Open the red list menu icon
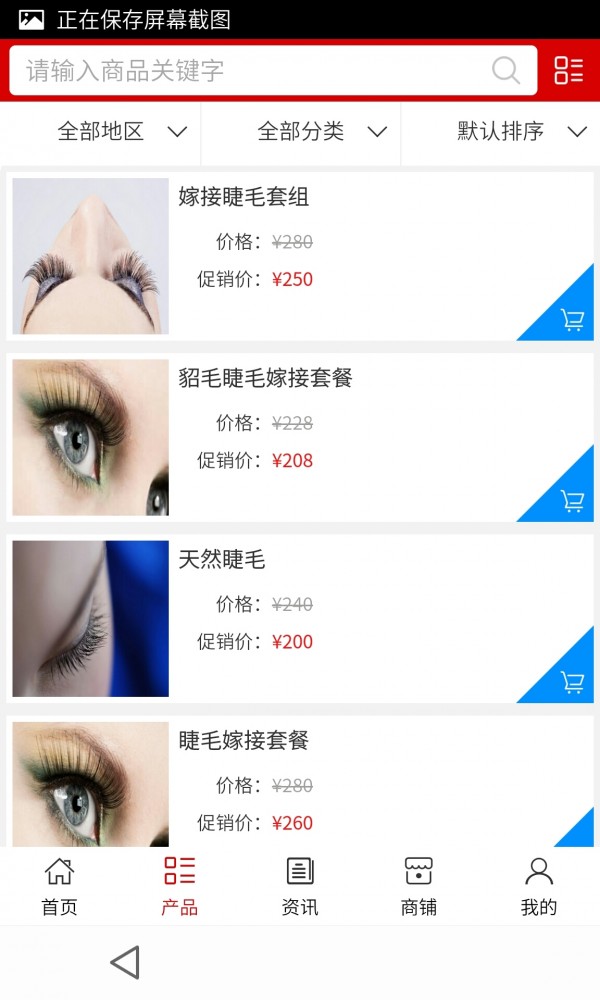The image size is (600, 1000). point(568,71)
